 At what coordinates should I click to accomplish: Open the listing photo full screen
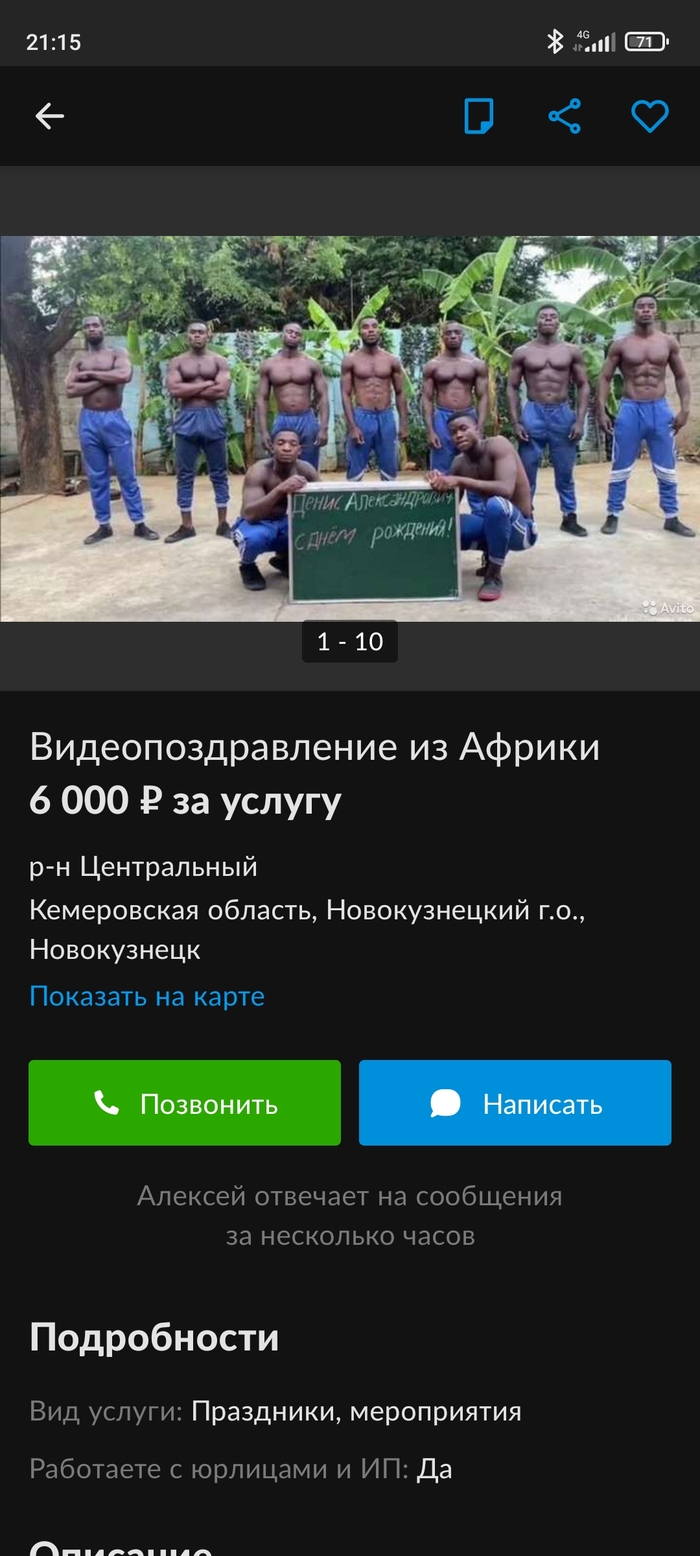pyautogui.click(x=350, y=428)
